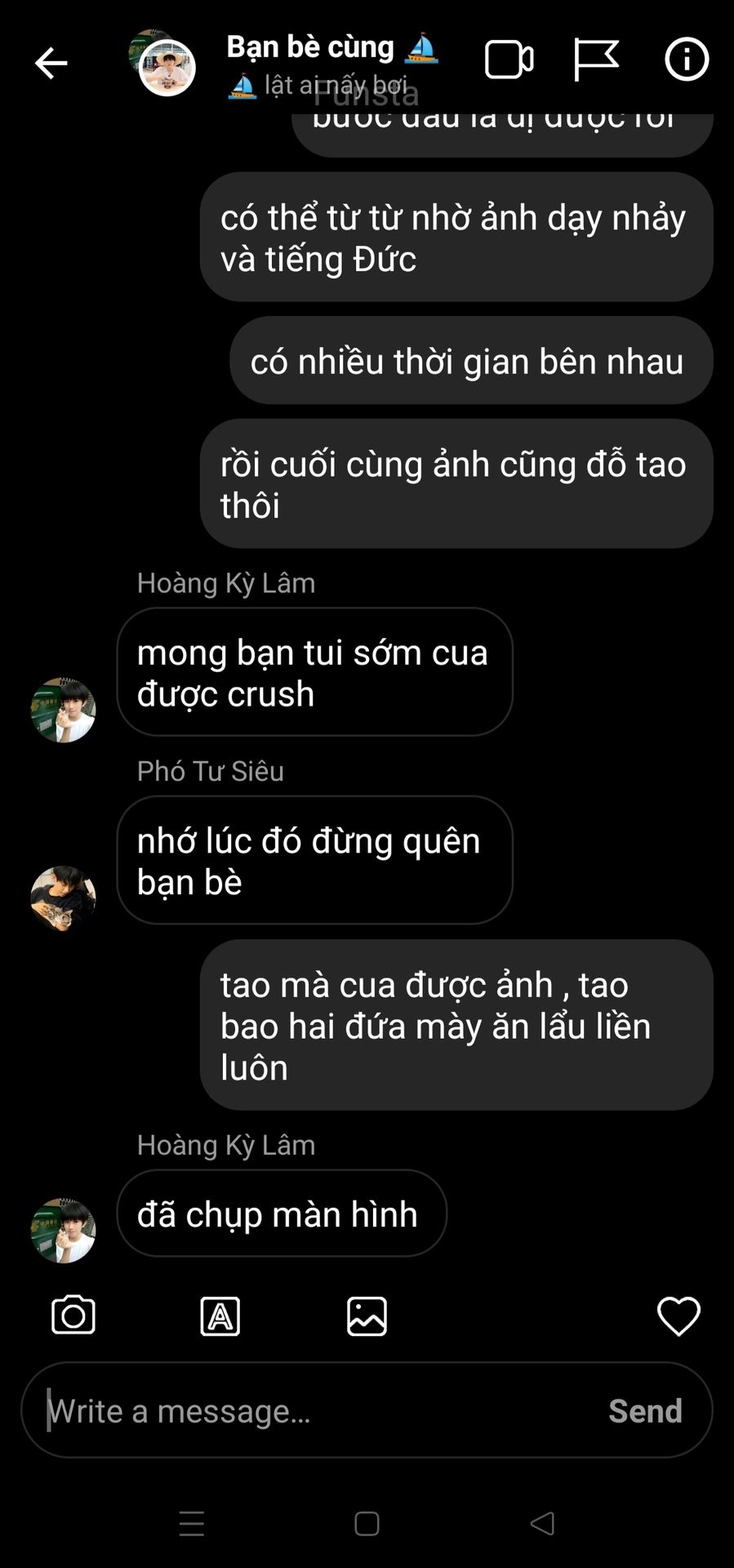Tap the flag icon in header
This screenshot has height=1568, width=734.
click(596, 60)
